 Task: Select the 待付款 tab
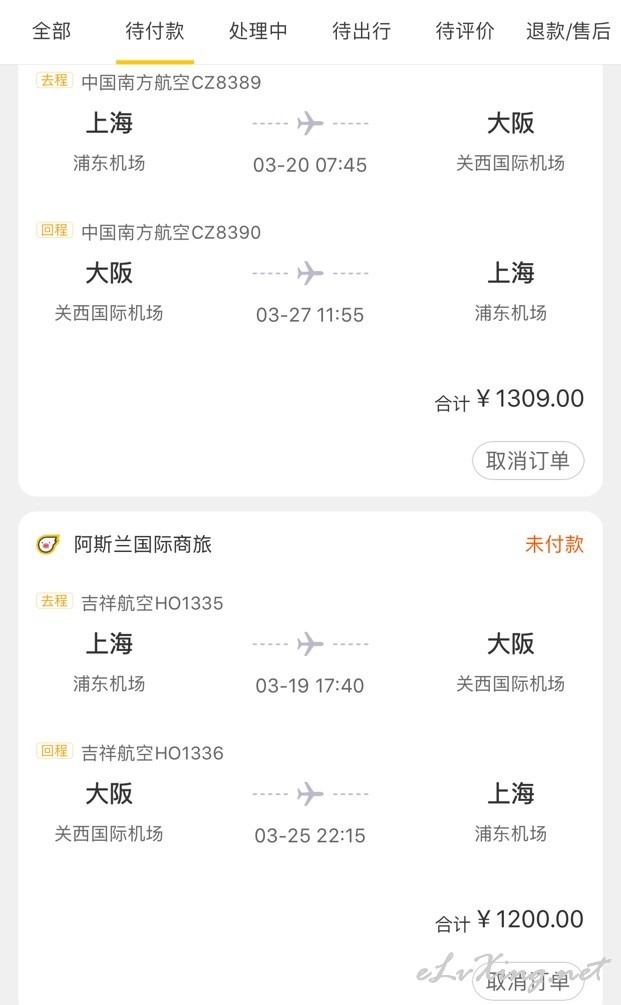coord(154,31)
